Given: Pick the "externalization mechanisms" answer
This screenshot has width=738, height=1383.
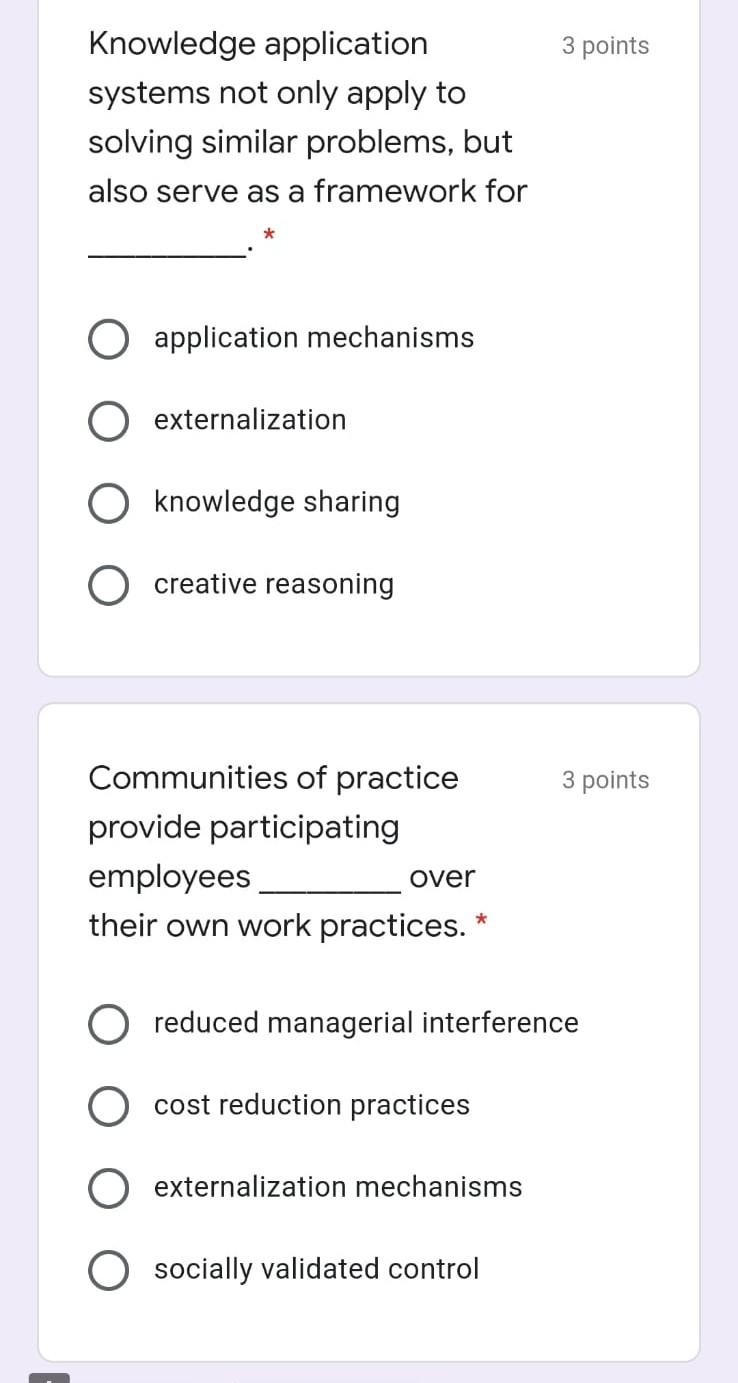Looking at the screenshot, I should [x=109, y=1188].
